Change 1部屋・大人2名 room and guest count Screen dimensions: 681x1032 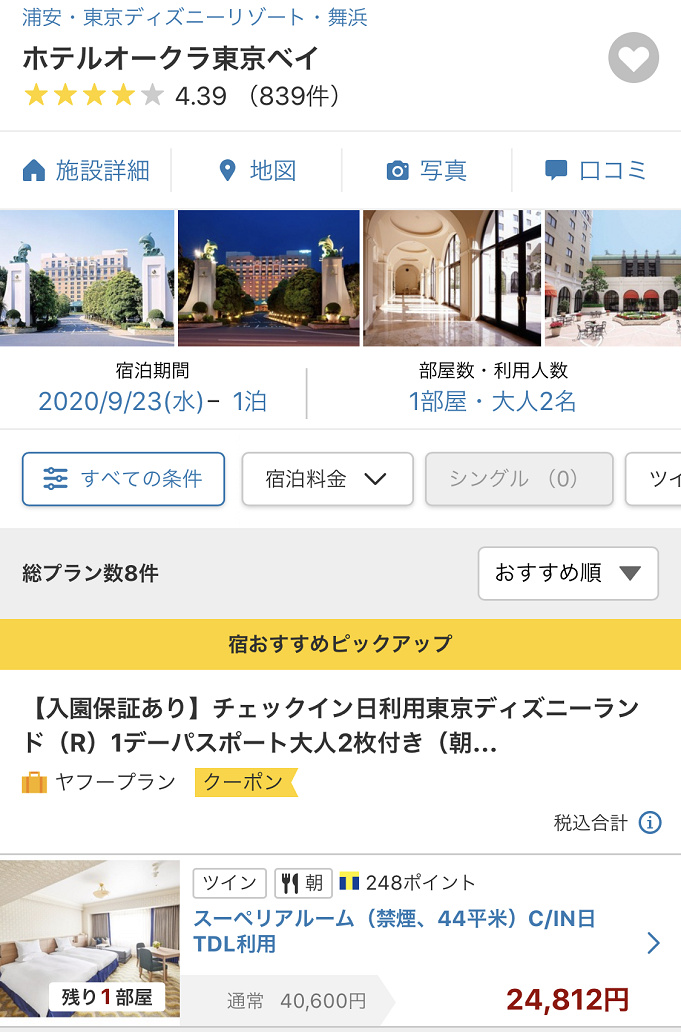[x=493, y=402]
